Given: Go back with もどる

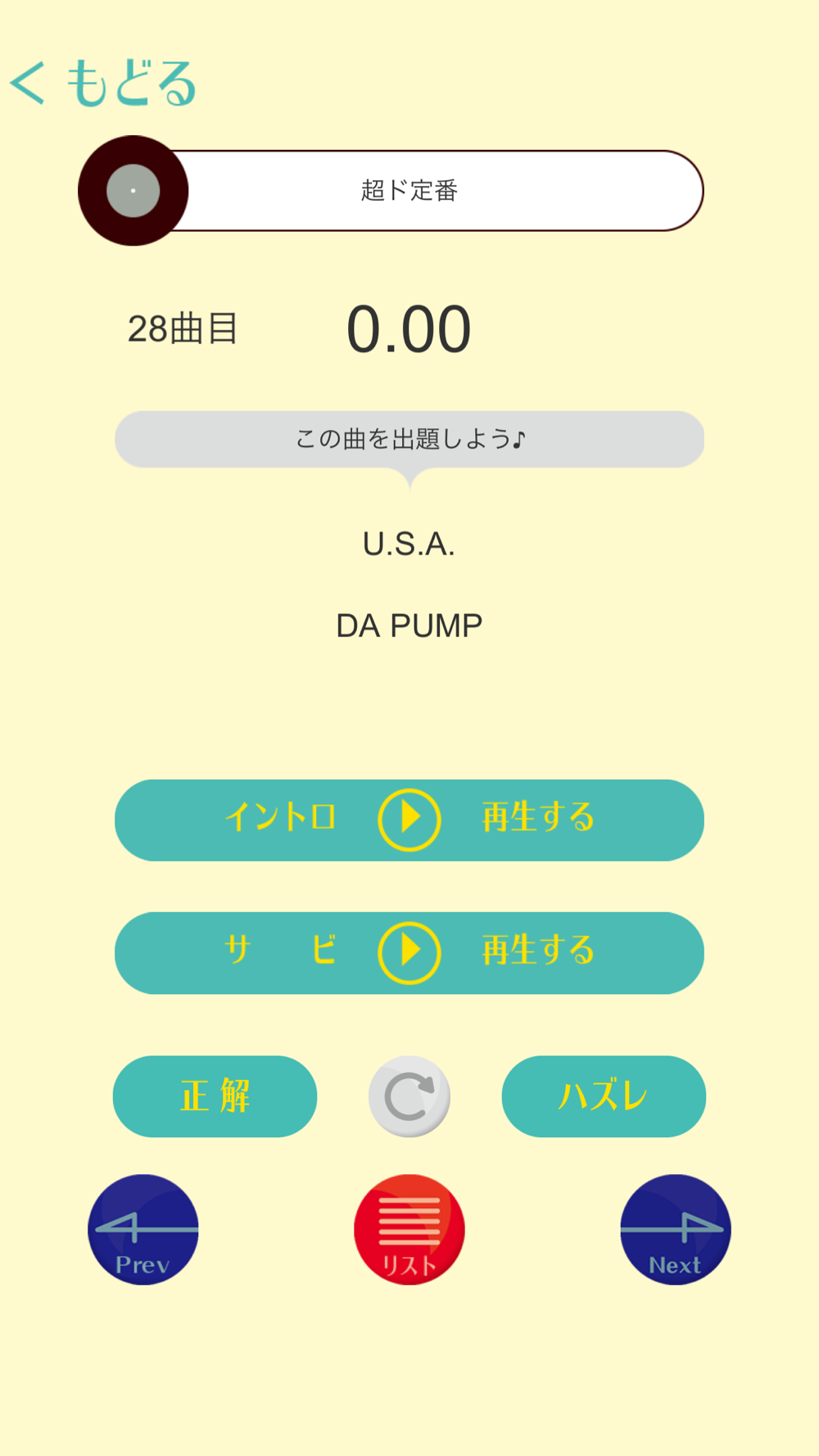Looking at the screenshot, I should coord(102,83).
